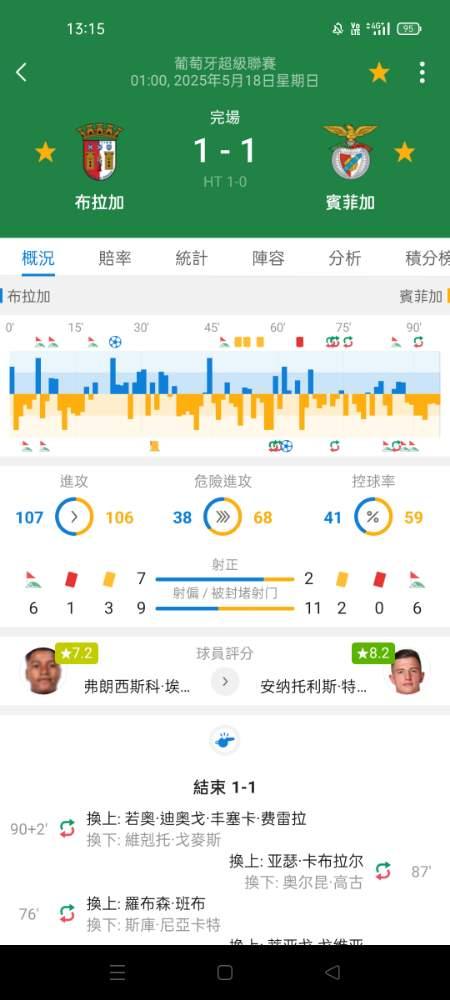The height and width of the screenshot is (1000, 450).
Task: Favorite this match with the header star
Action: tap(379, 73)
